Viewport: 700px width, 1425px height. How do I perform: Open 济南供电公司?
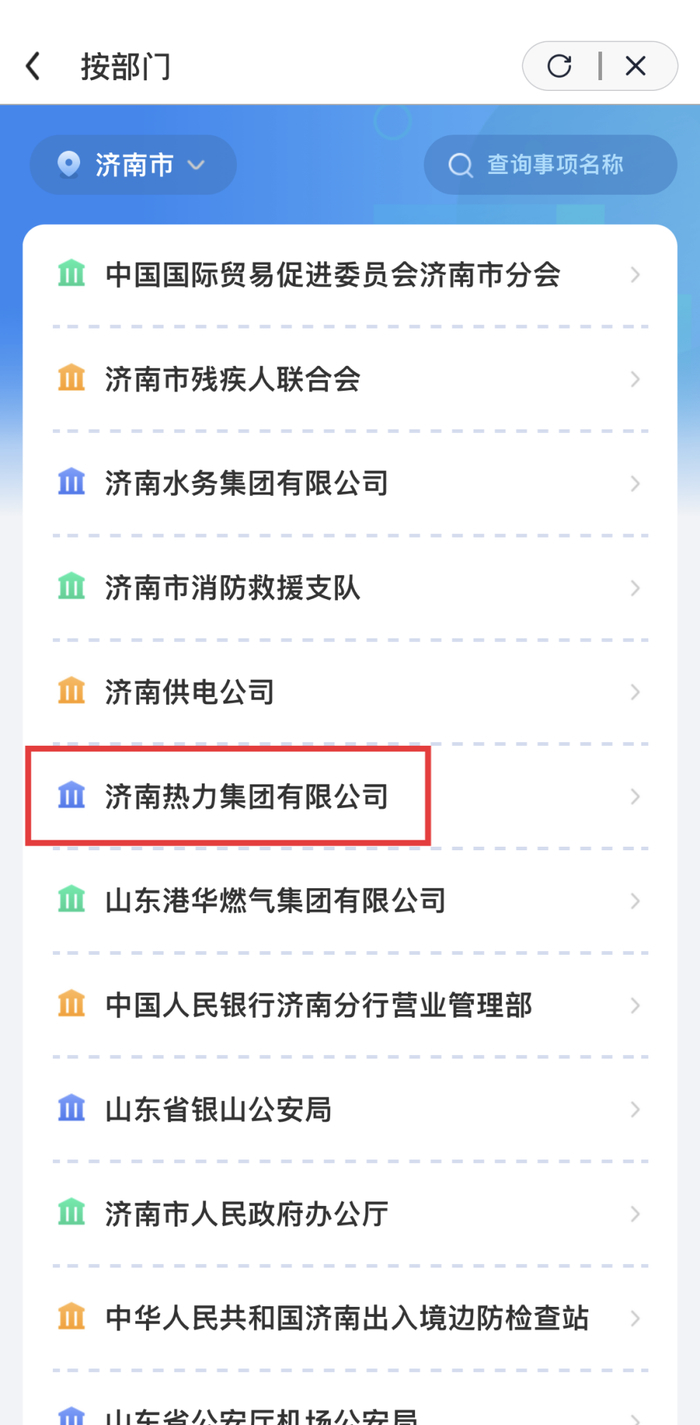tap(350, 692)
